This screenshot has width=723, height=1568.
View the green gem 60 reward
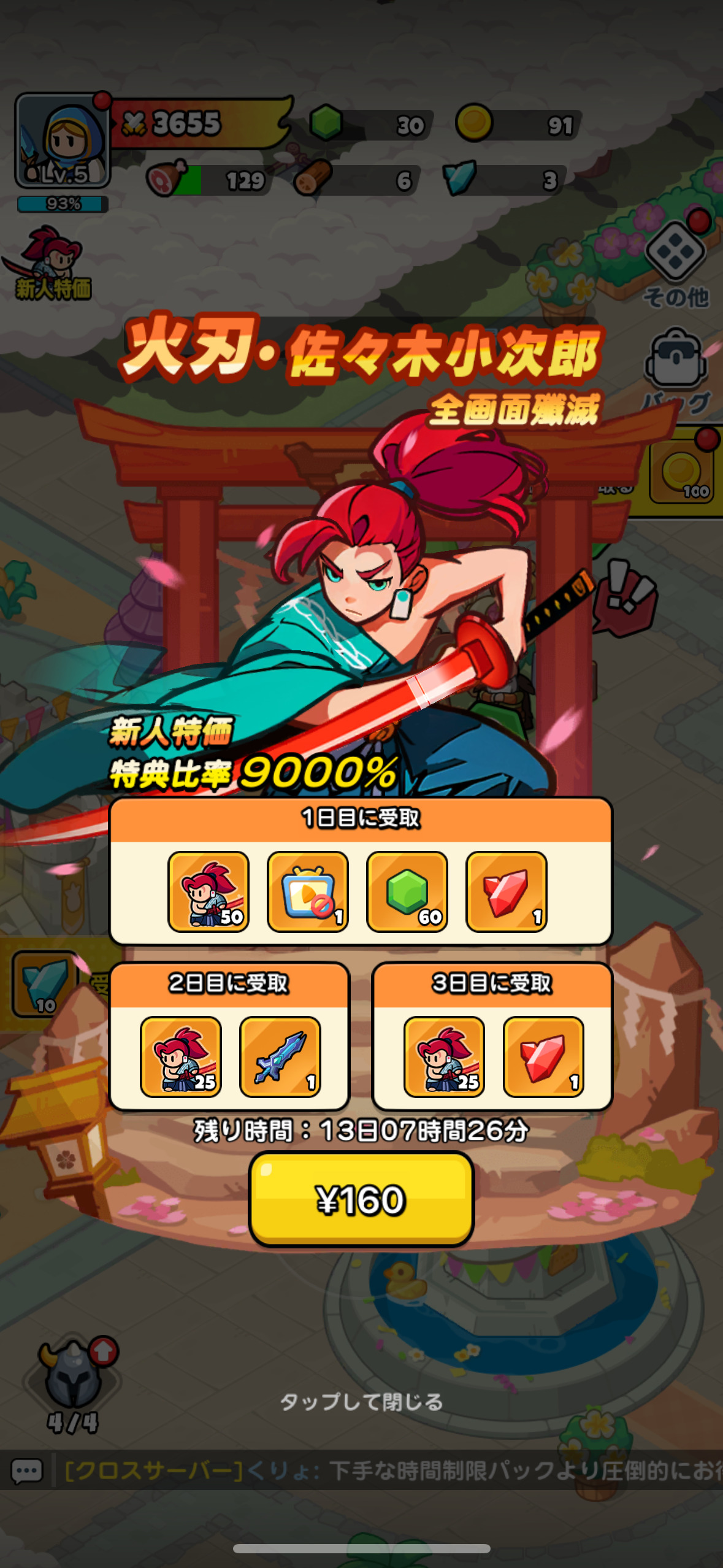tap(407, 891)
